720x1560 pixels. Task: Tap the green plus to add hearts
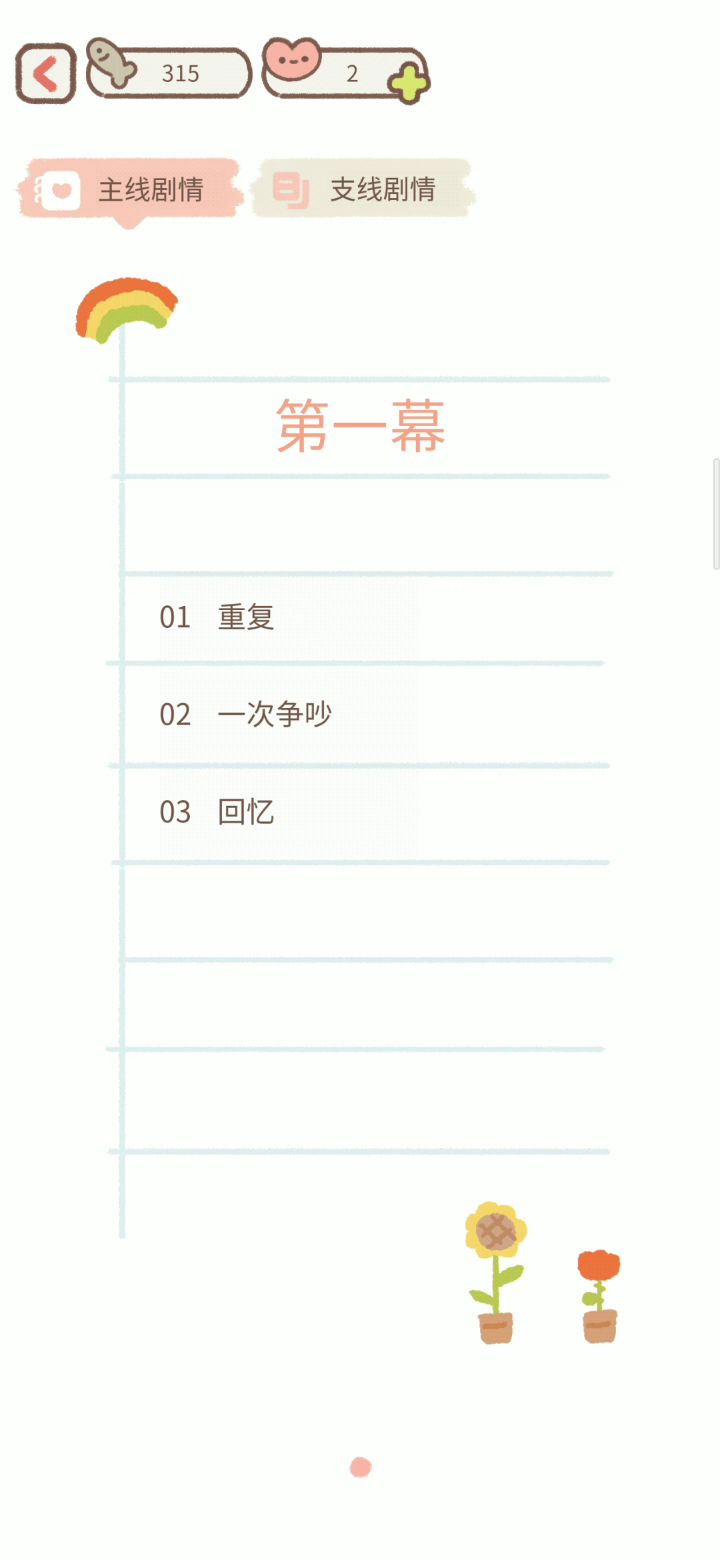409,83
